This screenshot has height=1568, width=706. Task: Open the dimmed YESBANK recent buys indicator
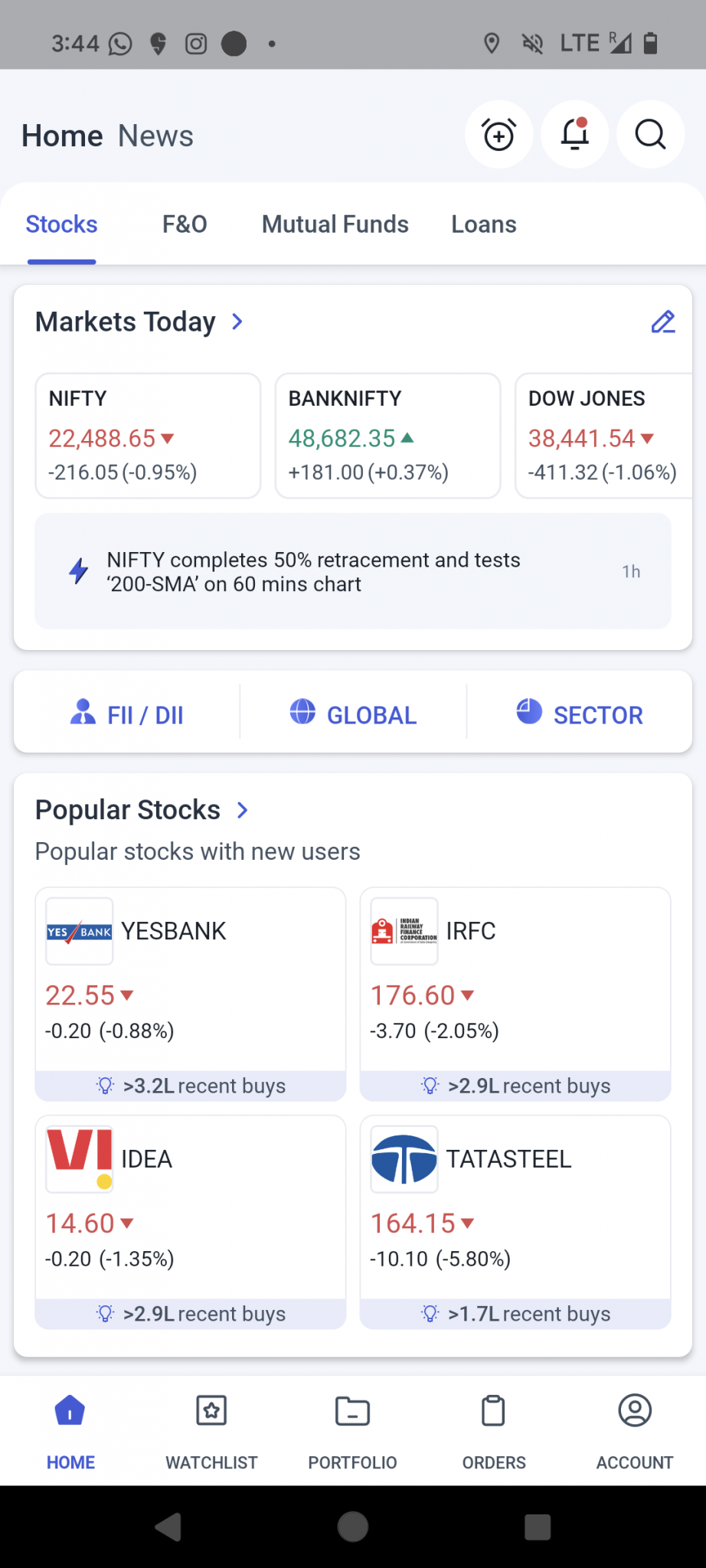190,1085
